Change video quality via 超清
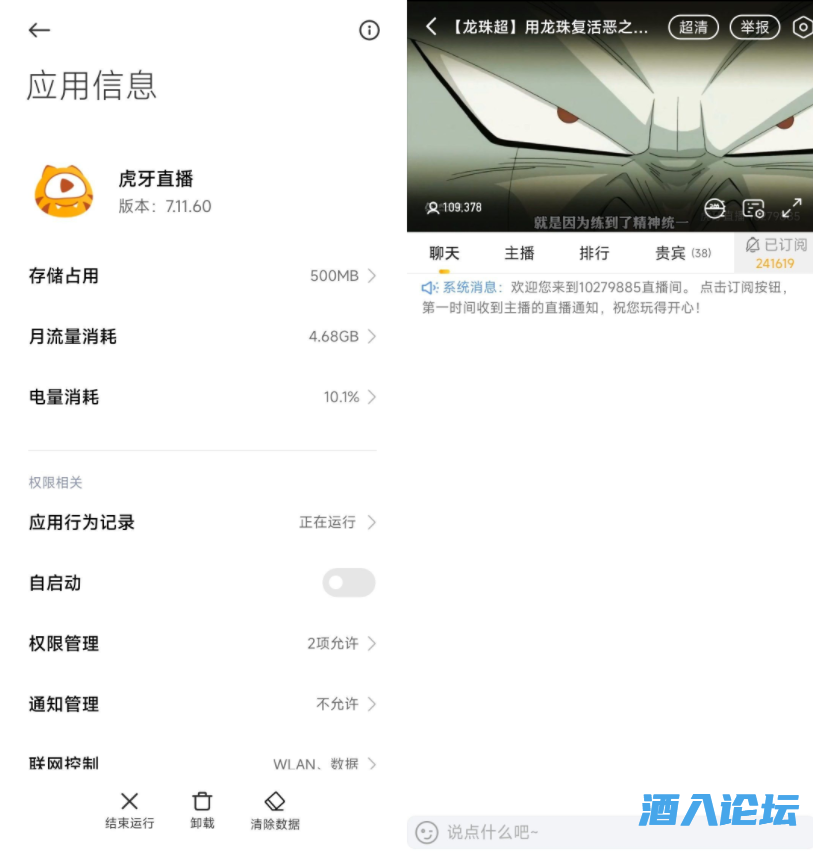The height and width of the screenshot is (852, 813). (693, 27)
